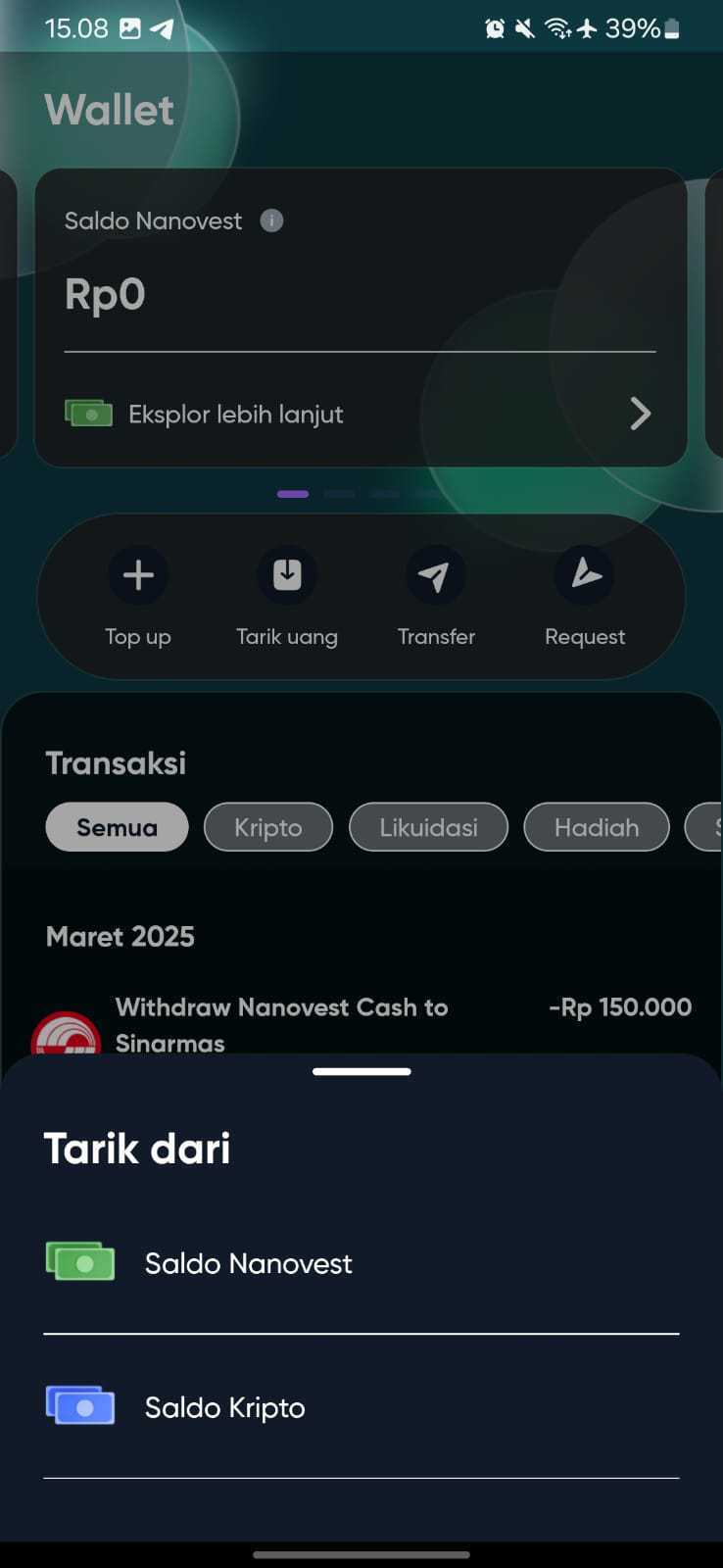Show Hadiah transactions

(596, 827)
